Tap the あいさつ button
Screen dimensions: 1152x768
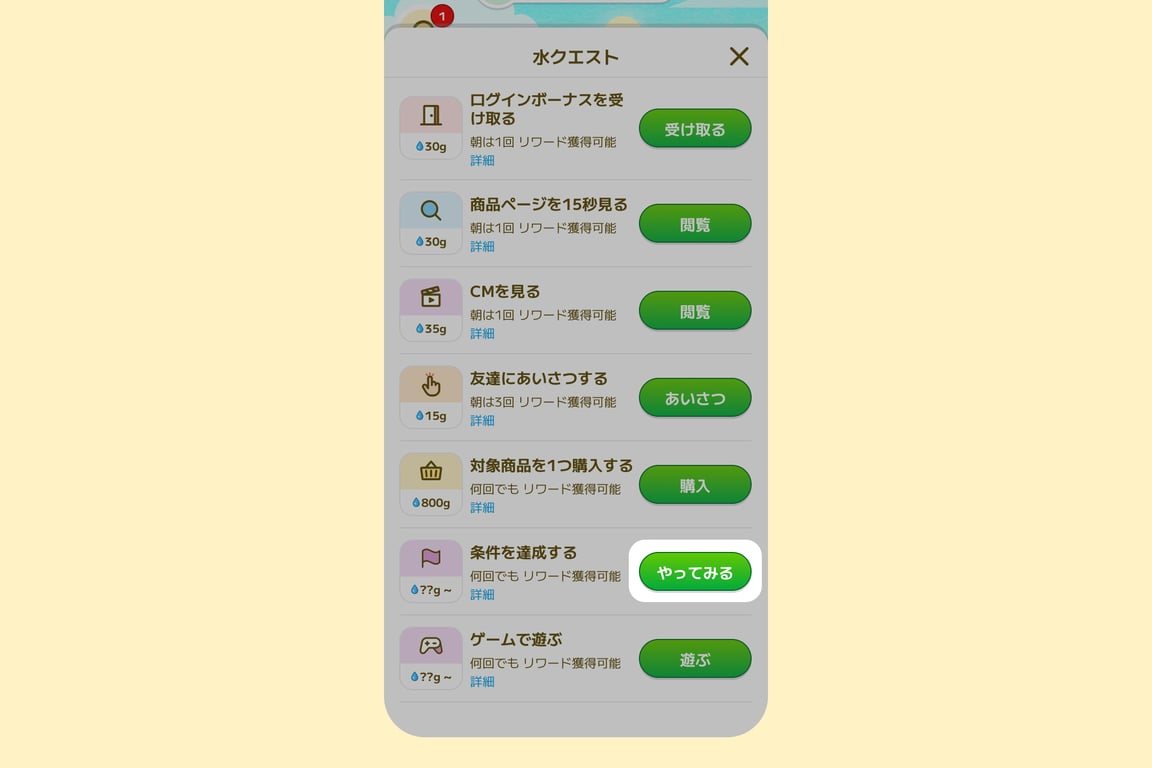(695, 398)
